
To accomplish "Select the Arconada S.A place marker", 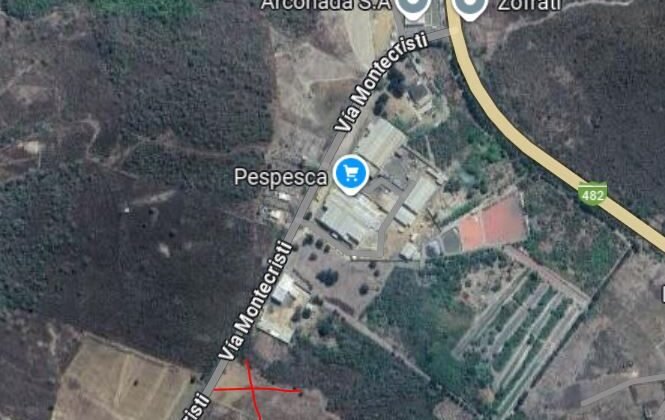I will pos(411,8).
